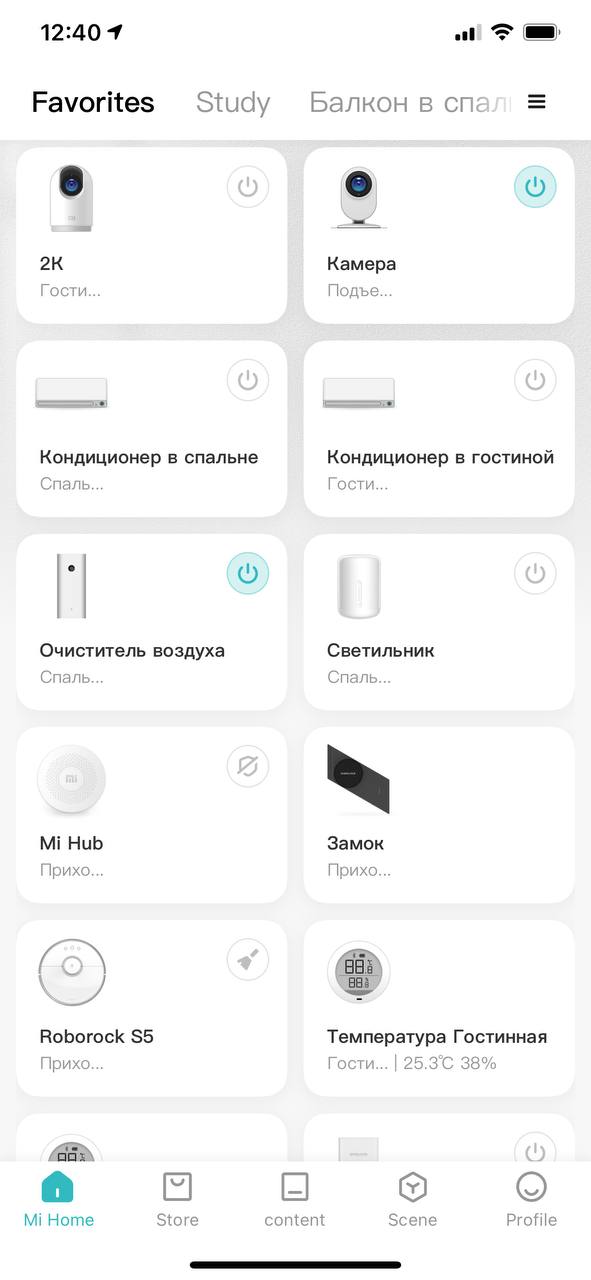This screenshot has width=591, height=1280.
Task: Open the Profile tab
Action: coord(531,1199)
